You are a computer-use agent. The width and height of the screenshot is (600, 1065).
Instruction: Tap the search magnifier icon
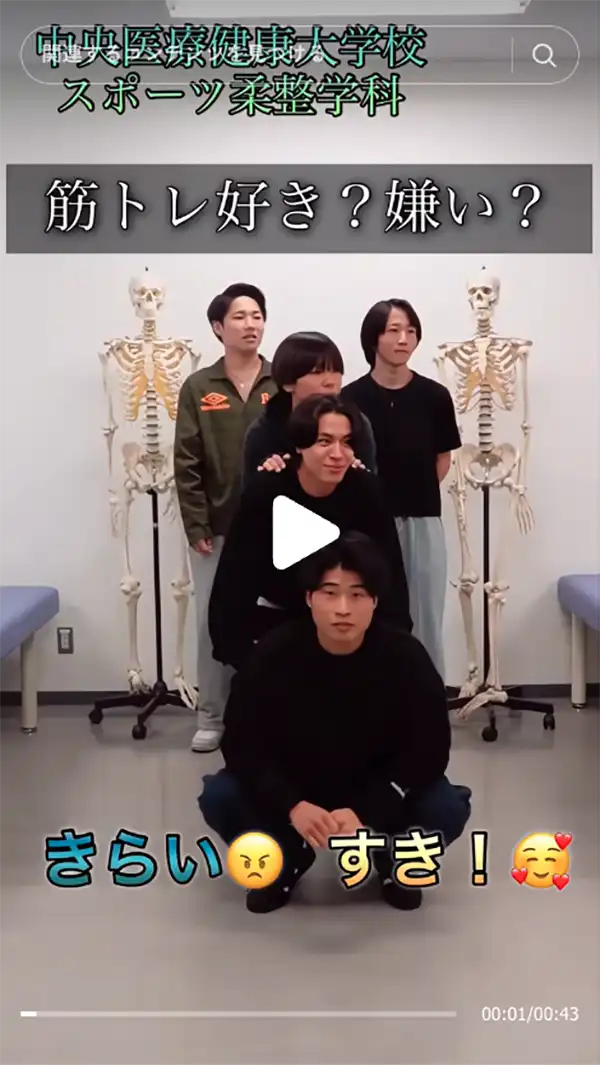tap(544, 56)
